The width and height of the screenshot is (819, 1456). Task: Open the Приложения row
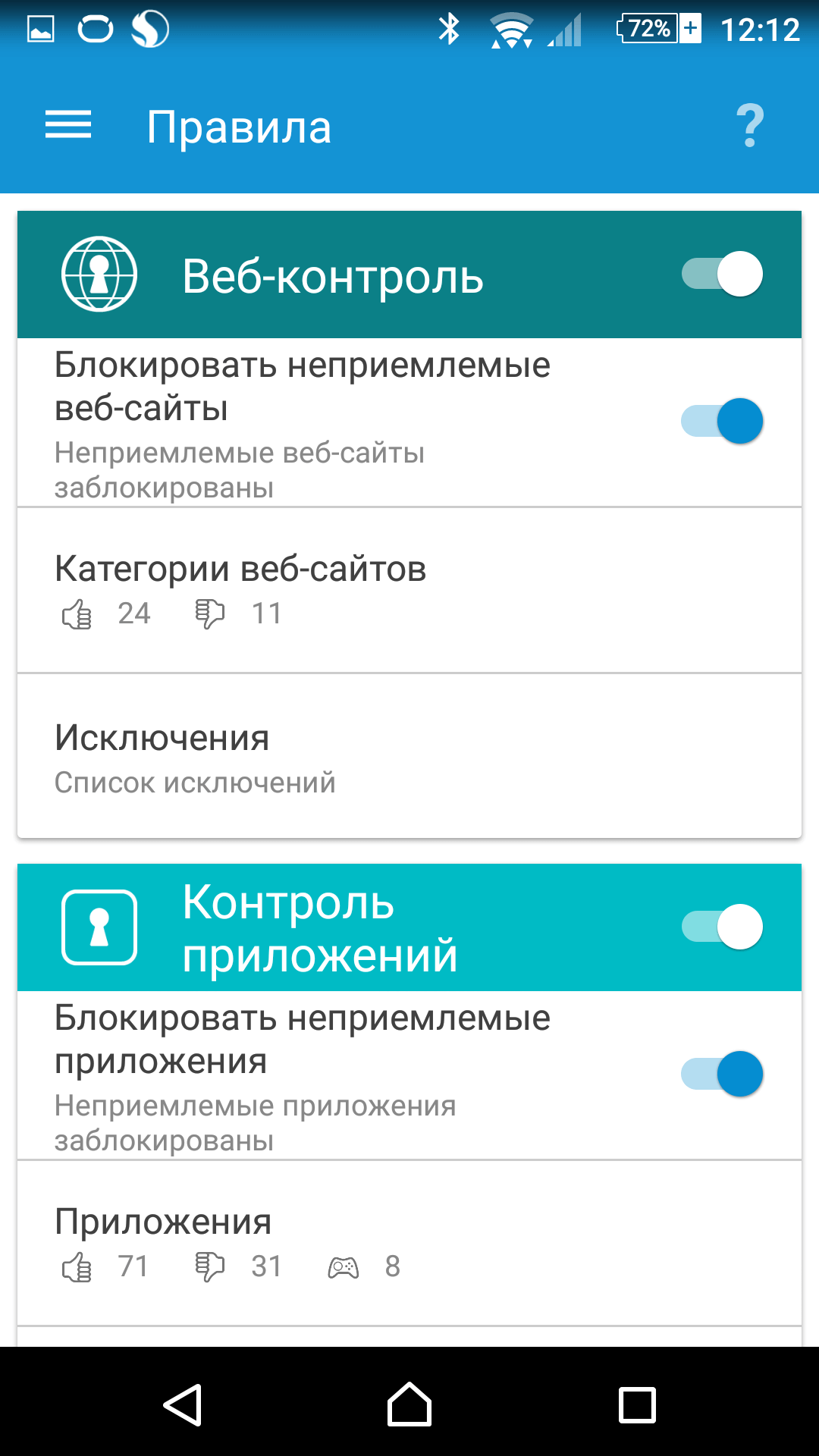point(409,1242)
